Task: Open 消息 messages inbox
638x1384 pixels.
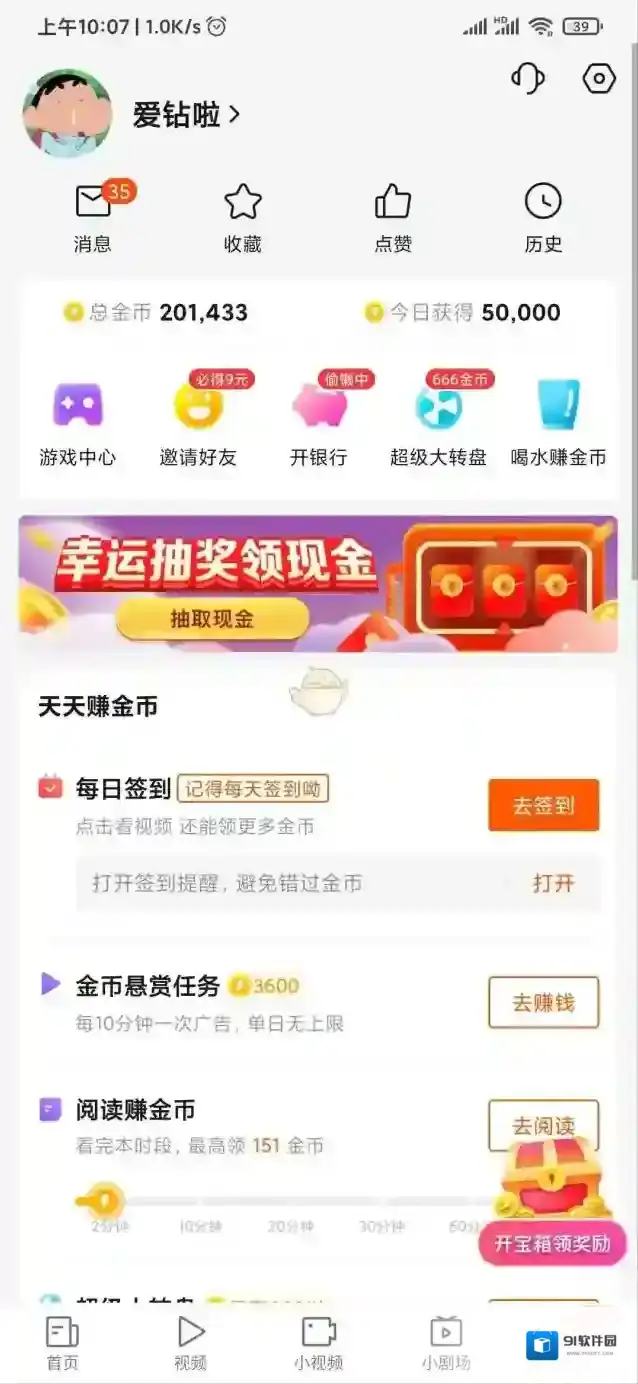Action: point(93,217)
